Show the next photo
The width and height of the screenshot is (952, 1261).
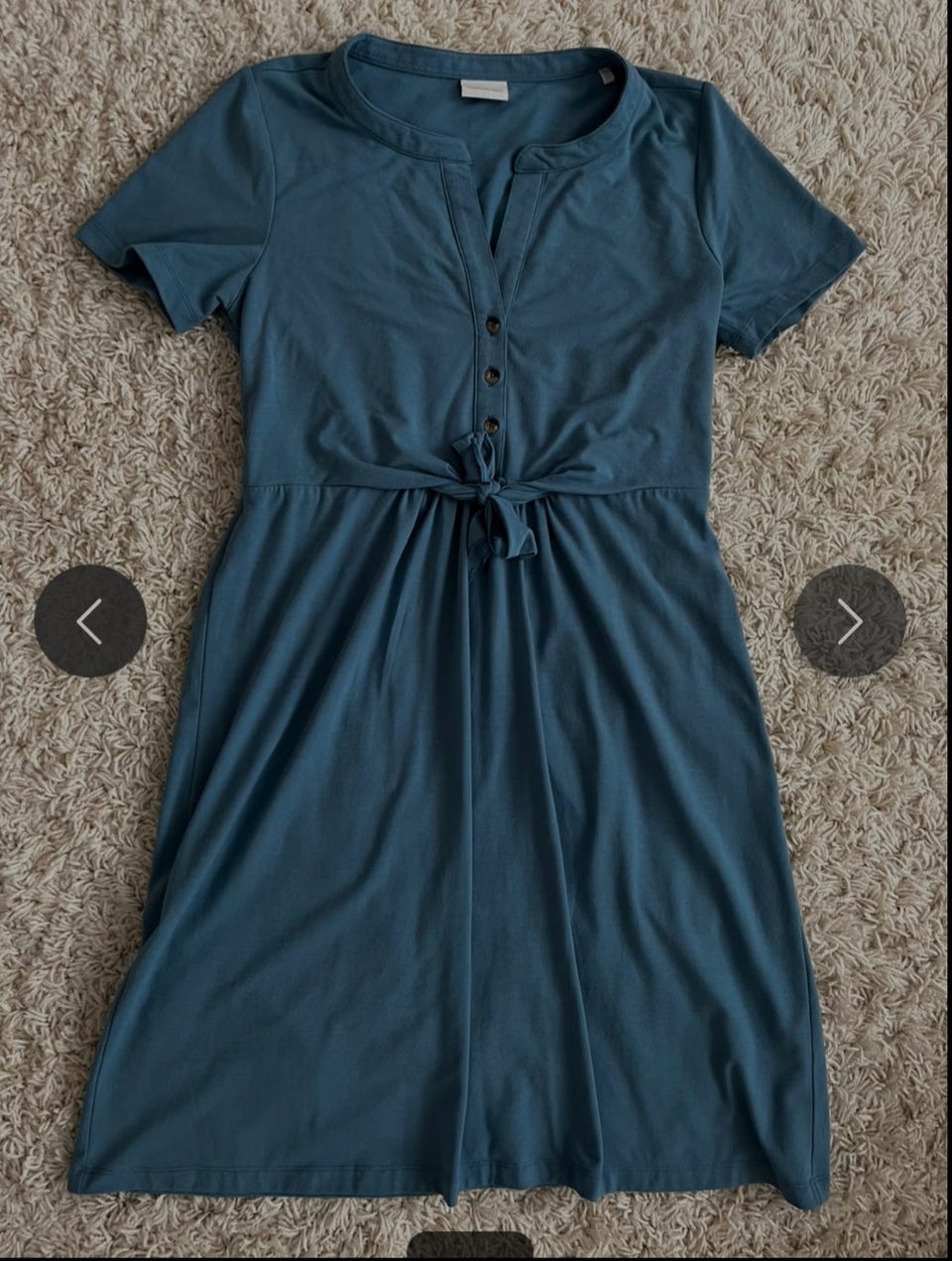[x=849, y=622]
